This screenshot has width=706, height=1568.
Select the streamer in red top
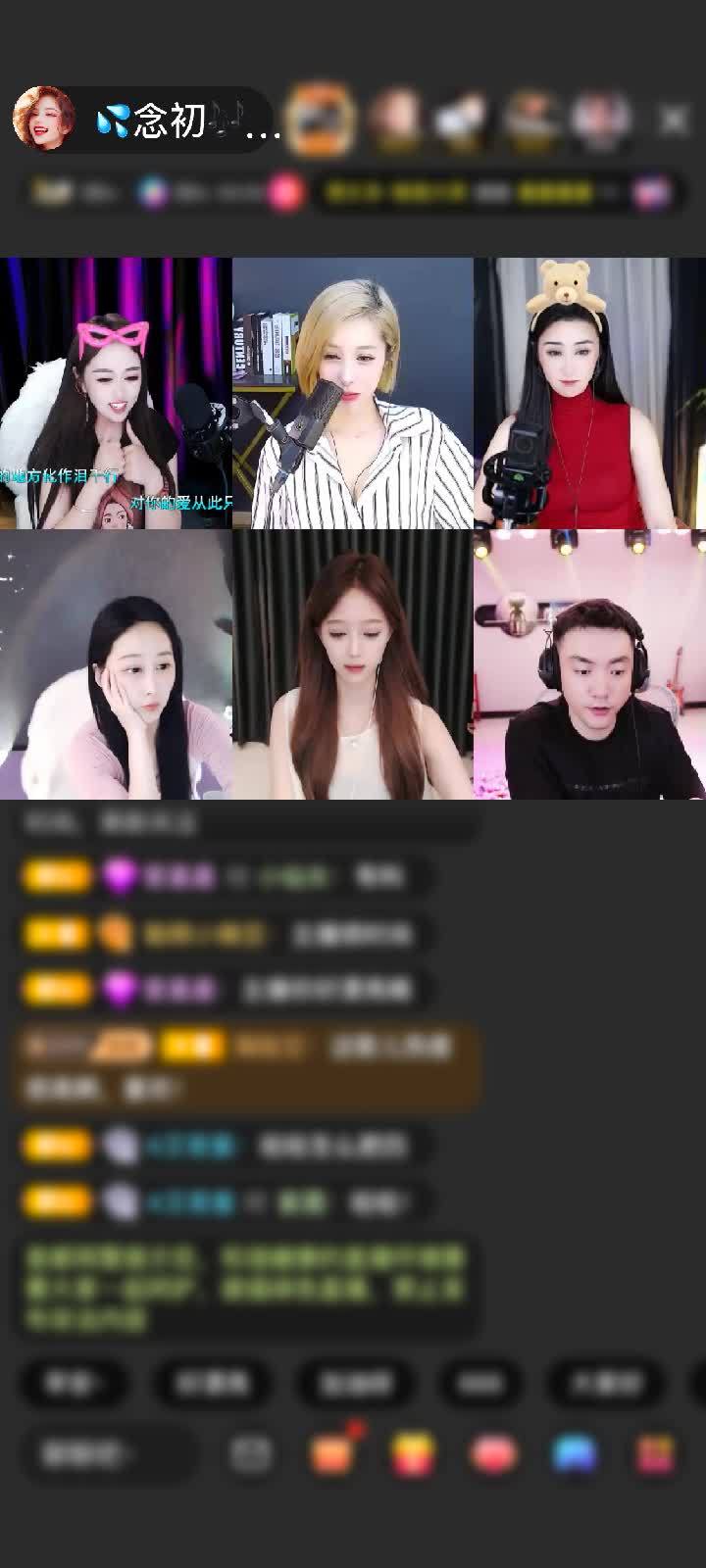coord(589,393)
